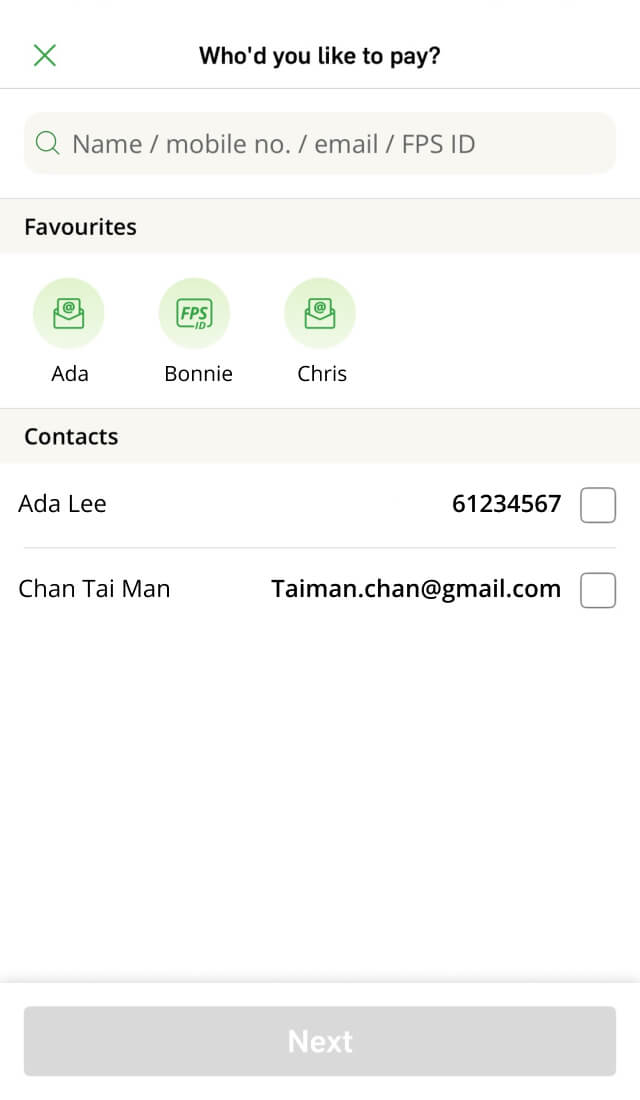This screenshot has height=1100, width=640.
Task: Choose Bonnie's FPS ID favourite
Action: 195,313
